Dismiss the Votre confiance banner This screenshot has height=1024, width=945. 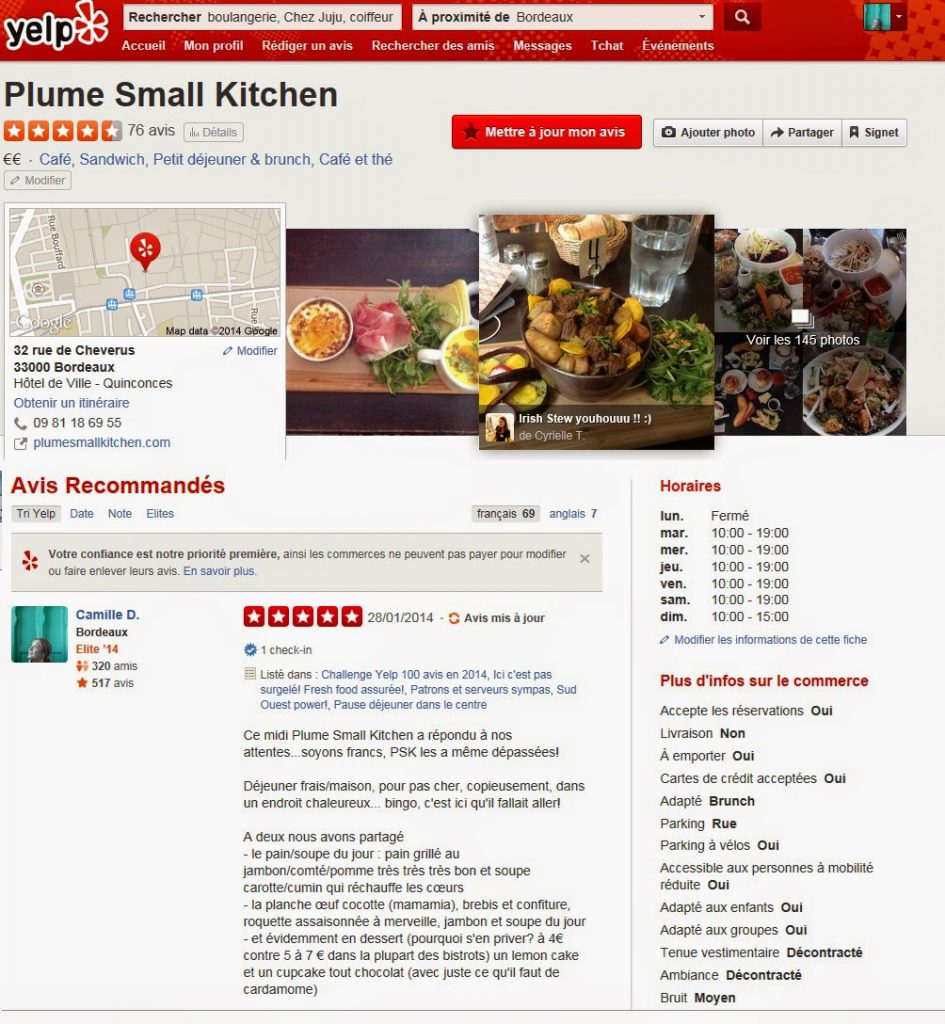pyautogui.click(x=585, y=559)
